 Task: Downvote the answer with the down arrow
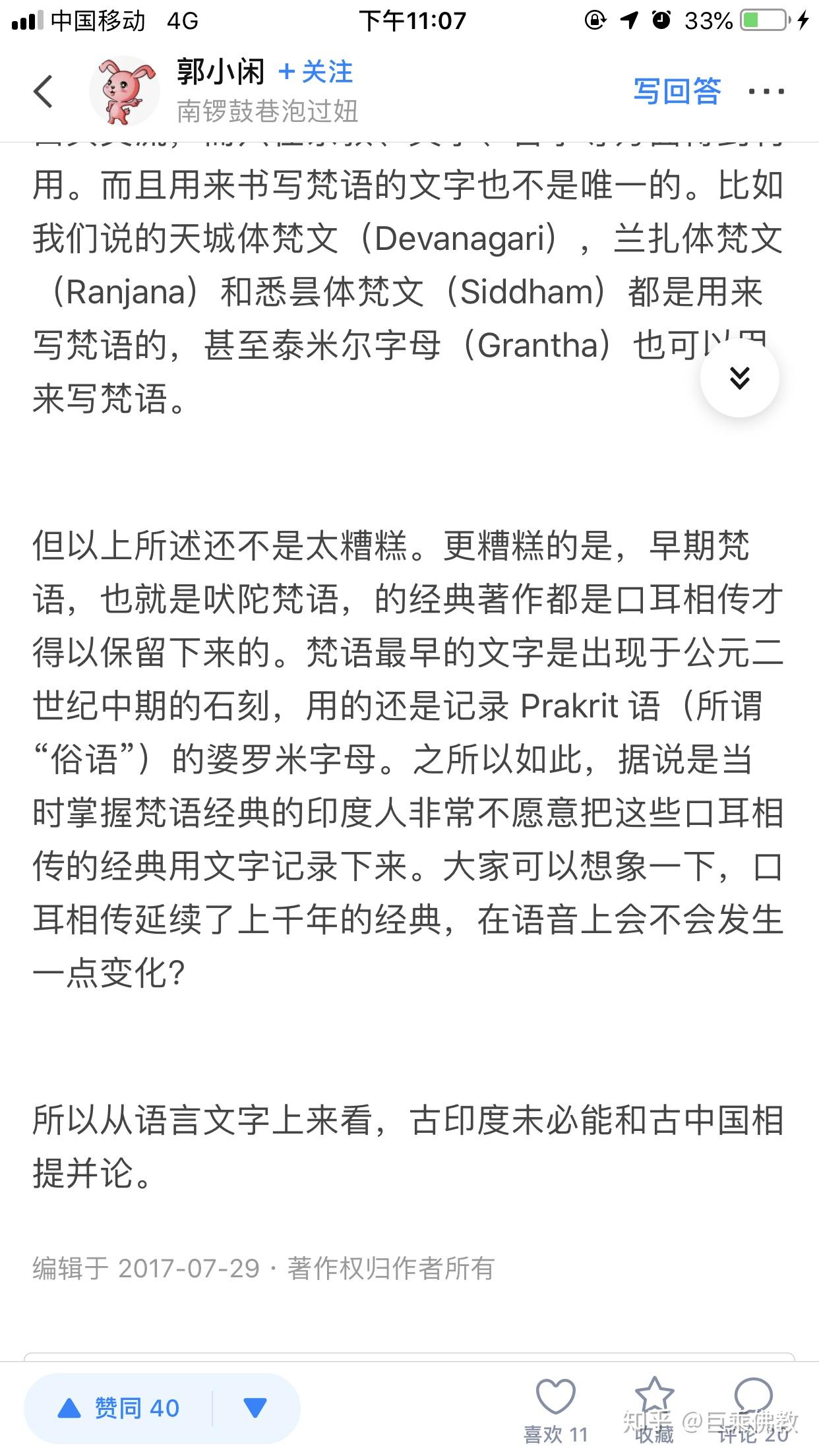[255, 1408]
